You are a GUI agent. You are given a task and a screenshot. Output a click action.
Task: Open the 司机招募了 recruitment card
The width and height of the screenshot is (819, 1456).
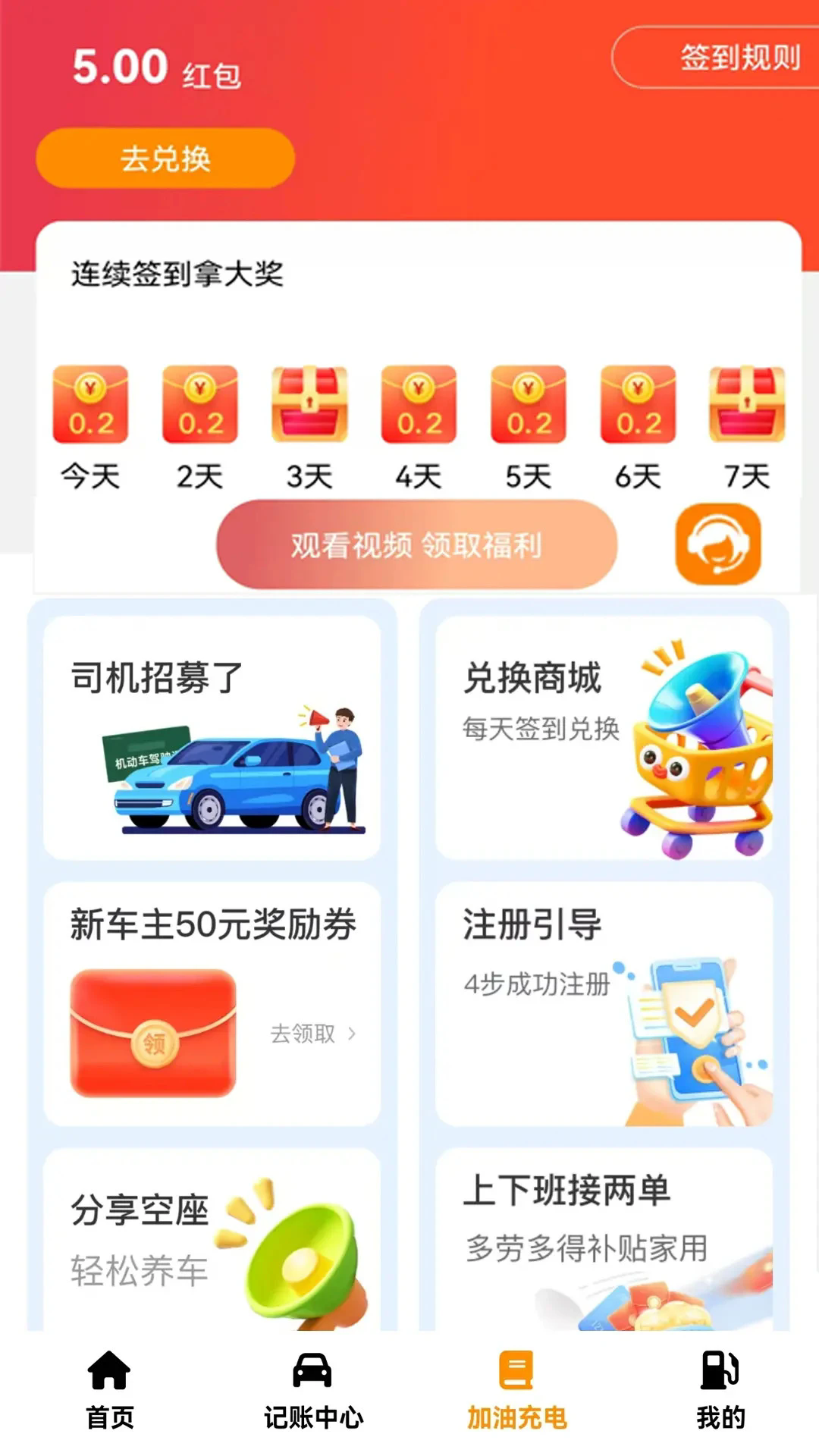pyautogui.click(x=212, y=739)
